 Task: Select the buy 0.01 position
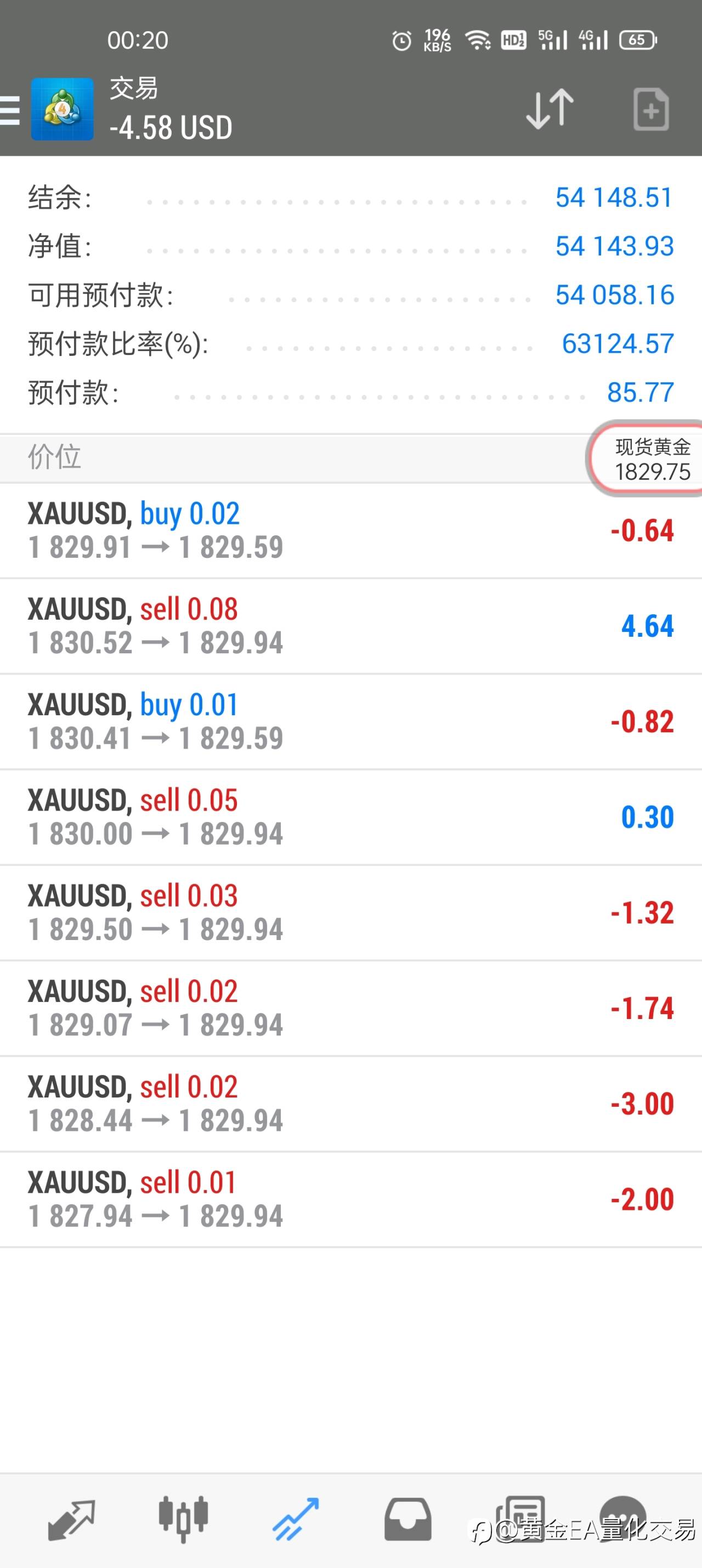[x=350, y=722]
